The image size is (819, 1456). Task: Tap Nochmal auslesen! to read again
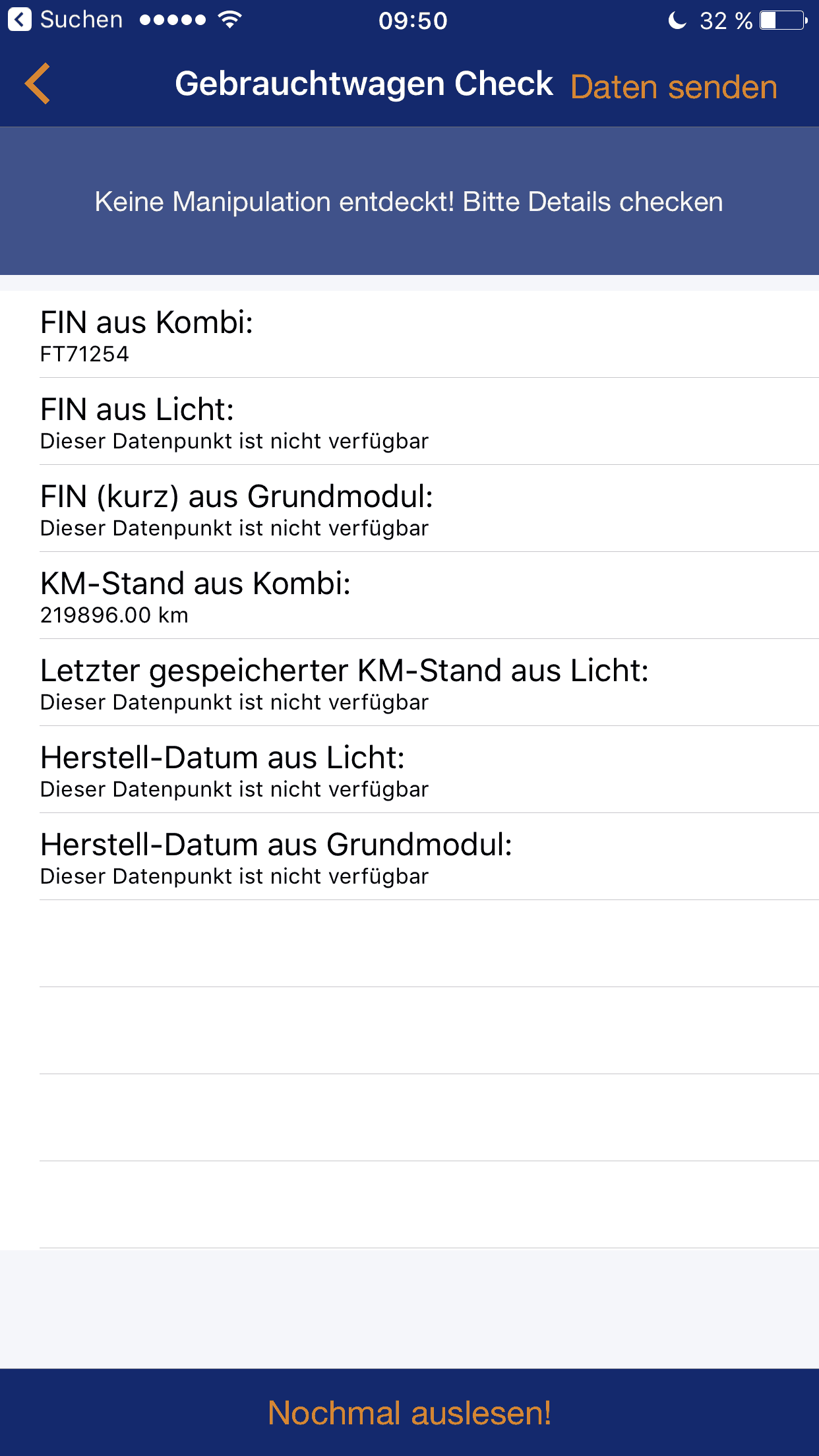(409, 1413)
